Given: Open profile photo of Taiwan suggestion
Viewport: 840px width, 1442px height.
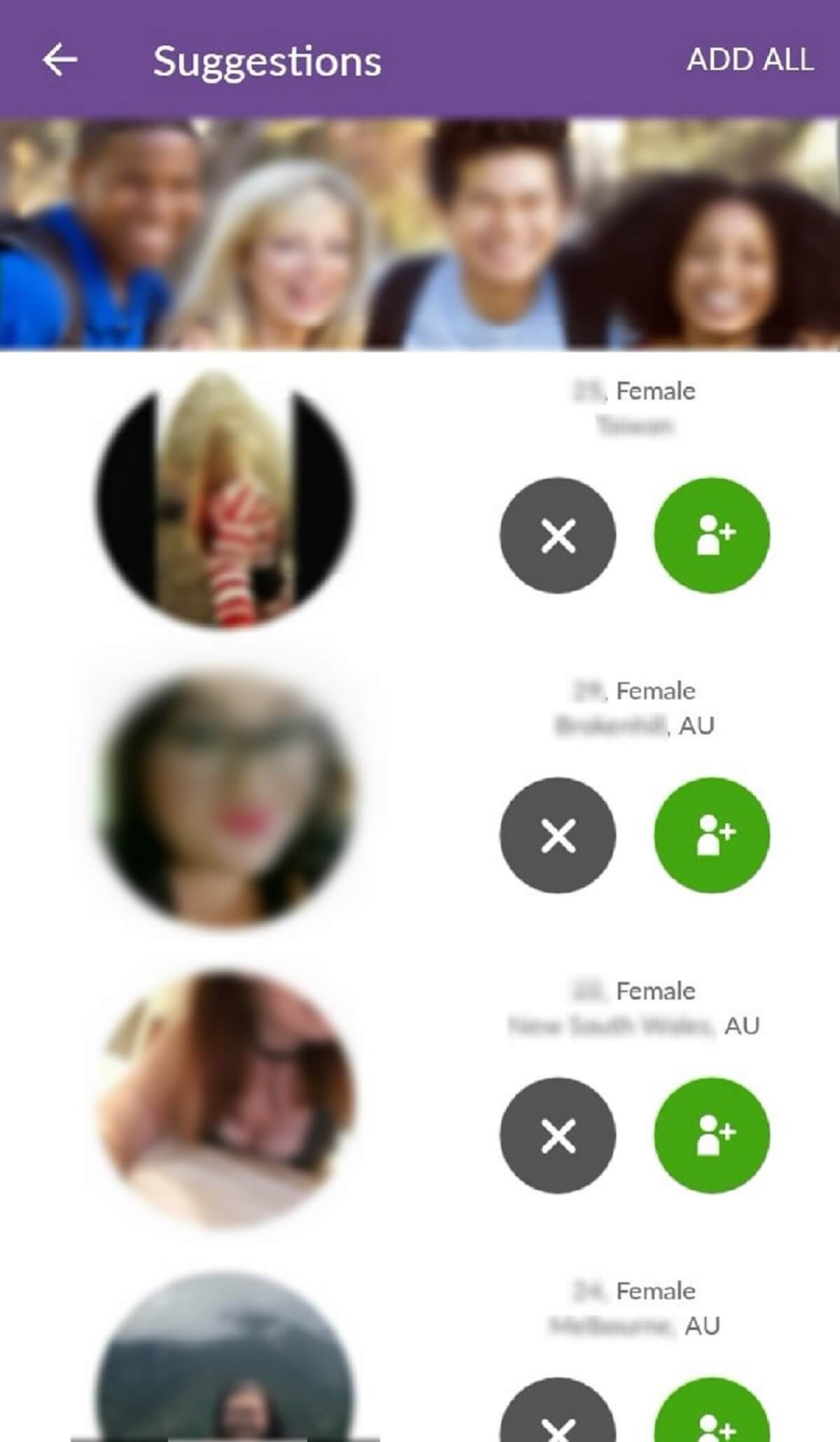Looking at the screenshot, I should pyautogui.click(x=225, y=500).
